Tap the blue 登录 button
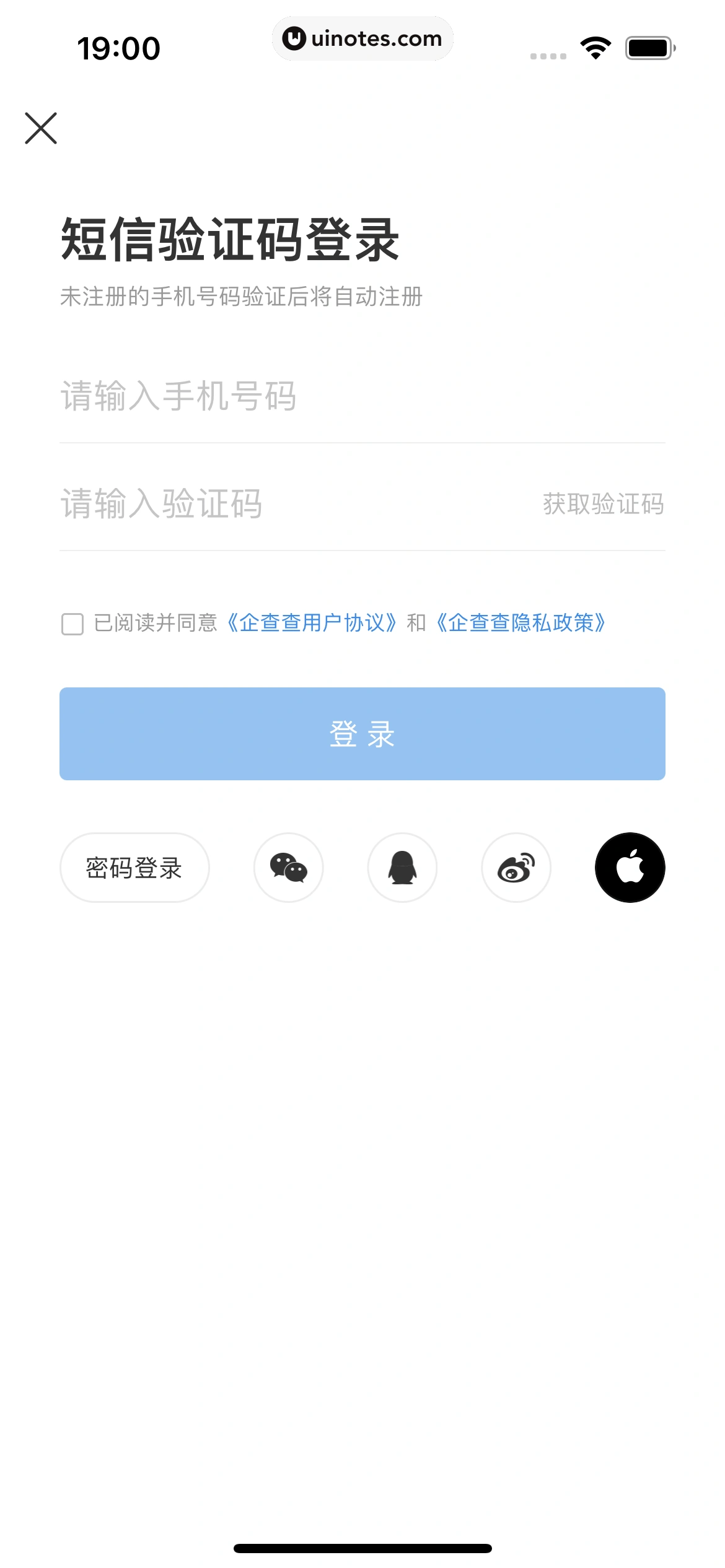This screenshot has height=1568, width=725. (x=362, y=734)
